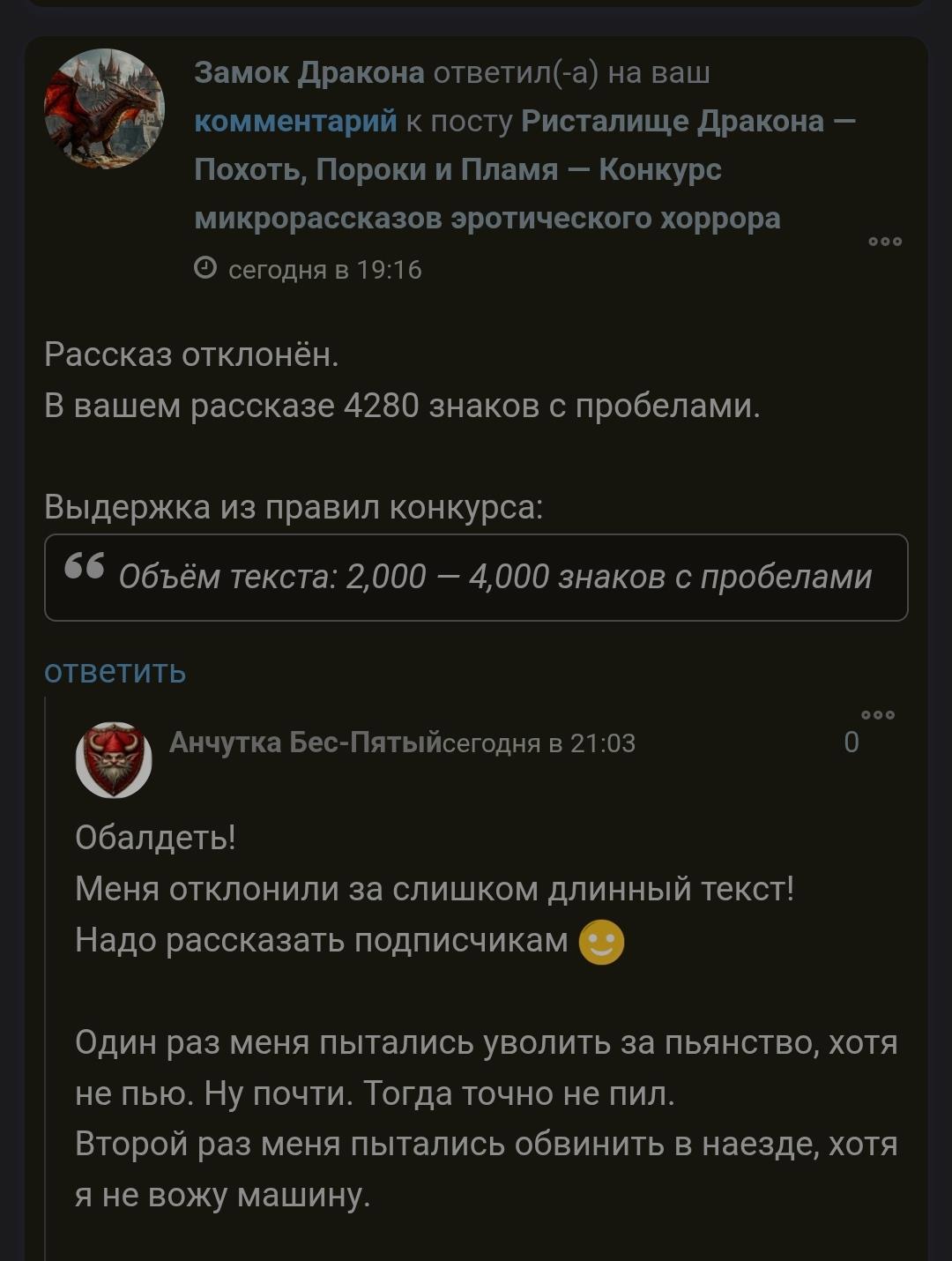Open Замок Дракона profile avatar

[104, 108]
